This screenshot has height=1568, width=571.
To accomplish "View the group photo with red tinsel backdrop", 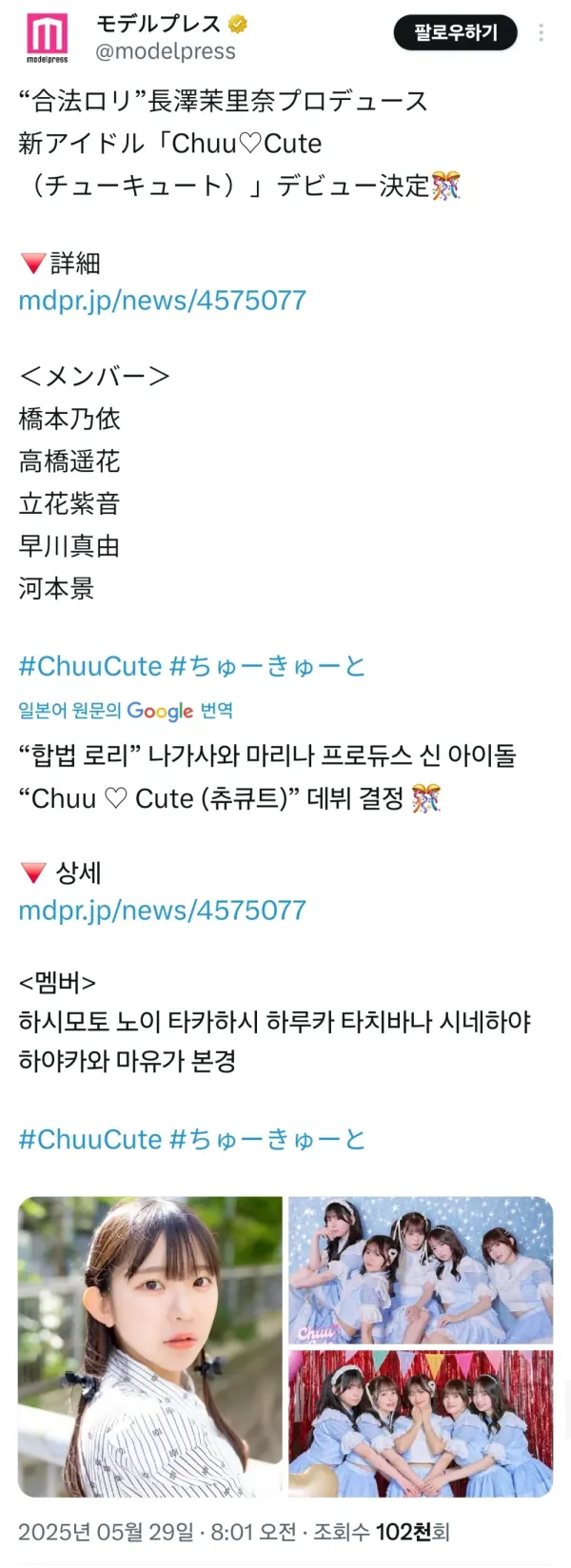I will (421, 1423).
